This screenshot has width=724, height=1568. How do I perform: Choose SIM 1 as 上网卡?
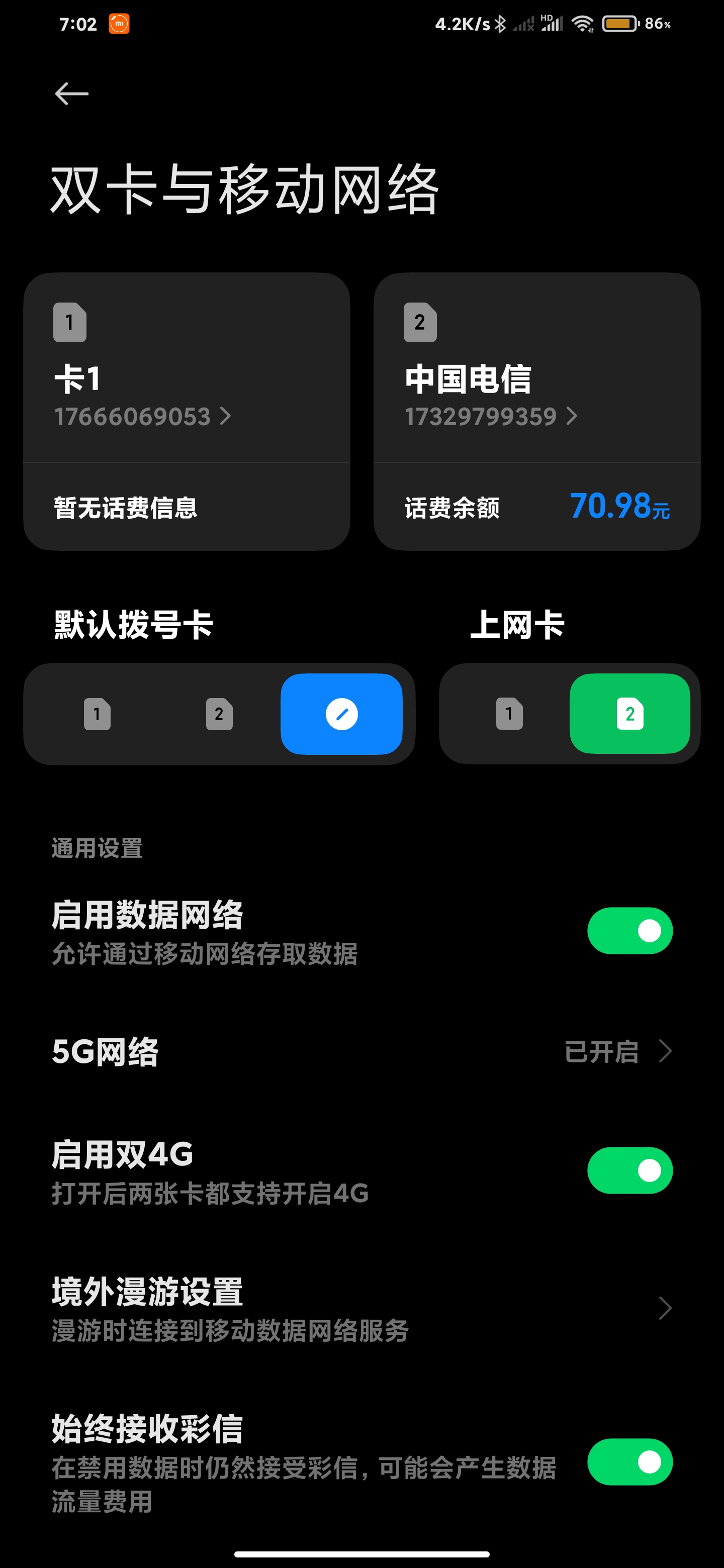(x=510, y=714)
